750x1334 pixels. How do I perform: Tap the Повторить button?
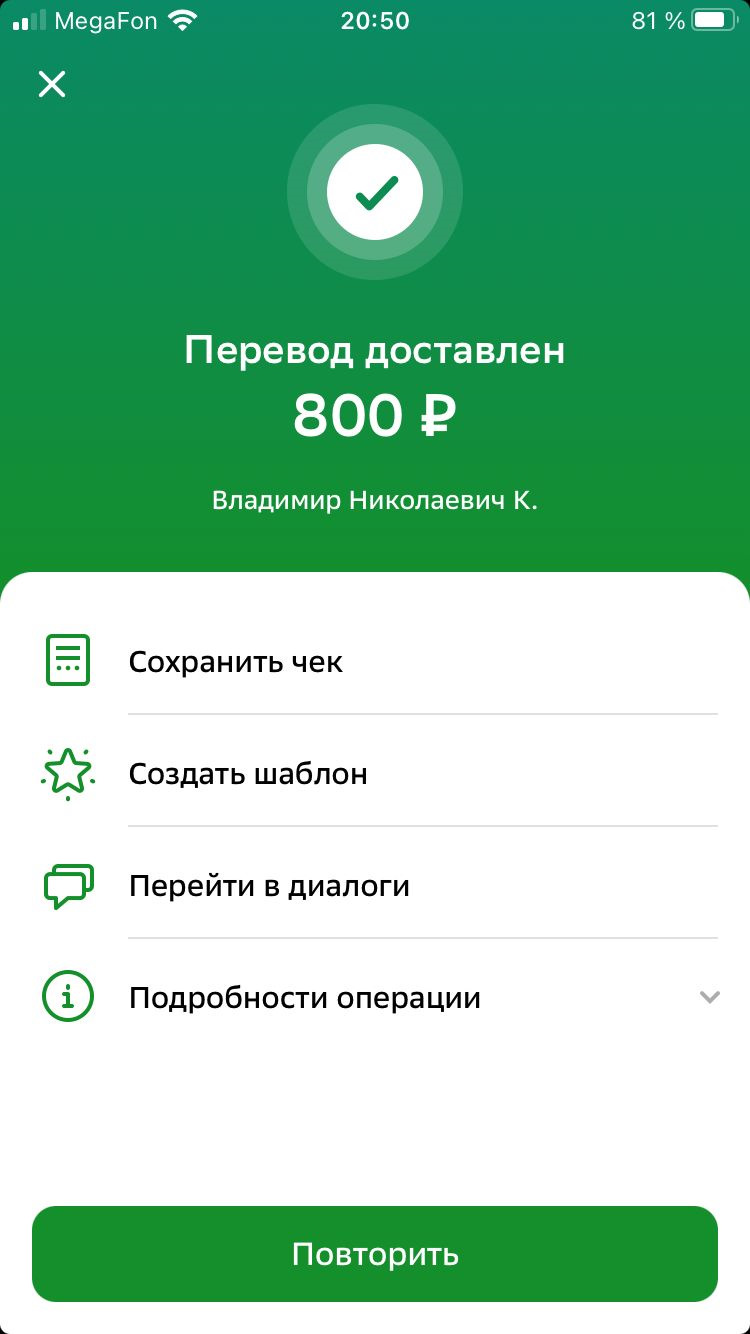[375, 1254]
